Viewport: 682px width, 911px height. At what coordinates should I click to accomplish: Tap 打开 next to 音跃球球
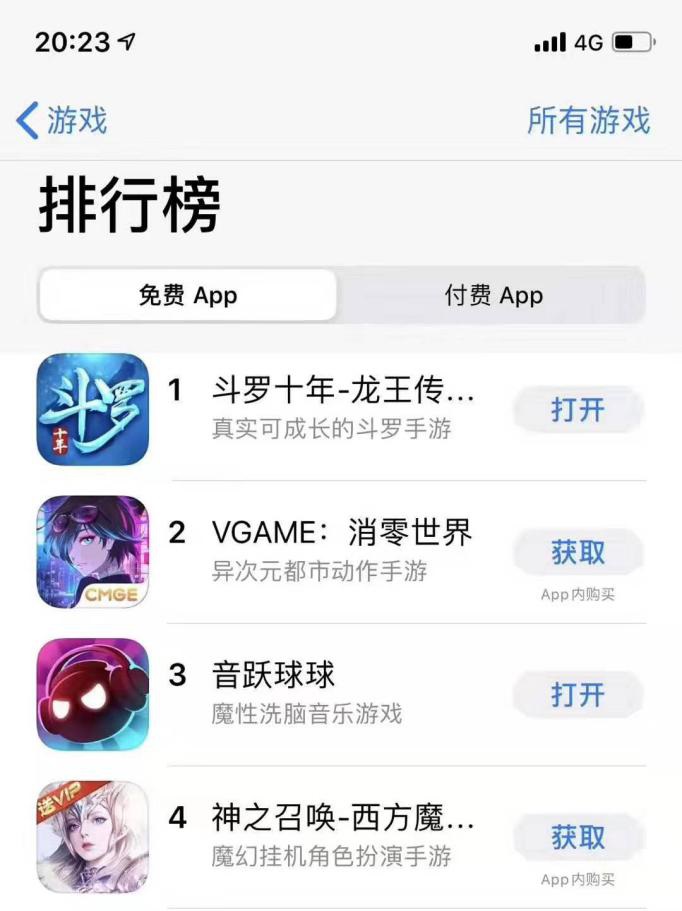[578, 694]
